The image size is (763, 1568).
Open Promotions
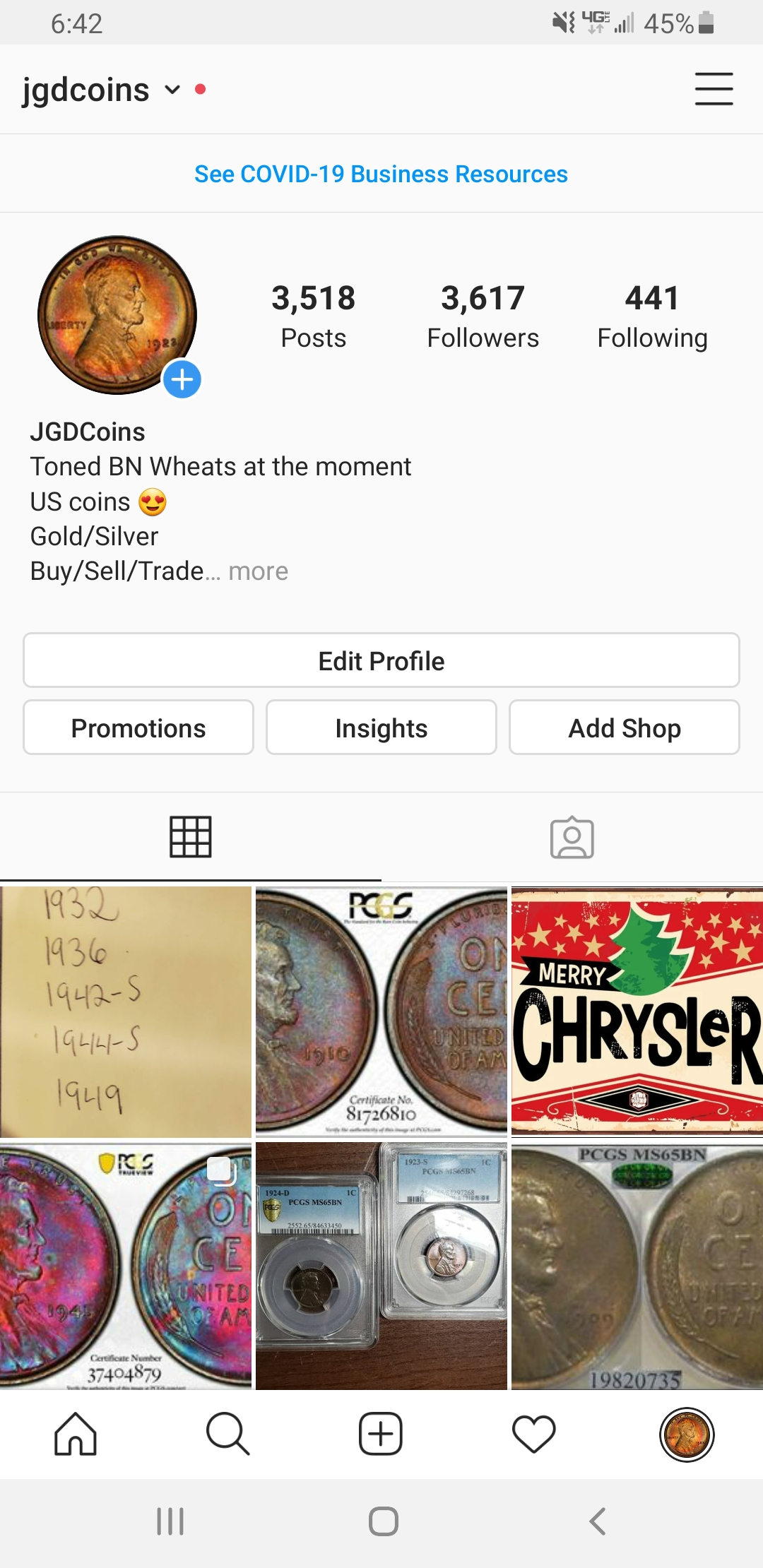[x=138, y=727]
